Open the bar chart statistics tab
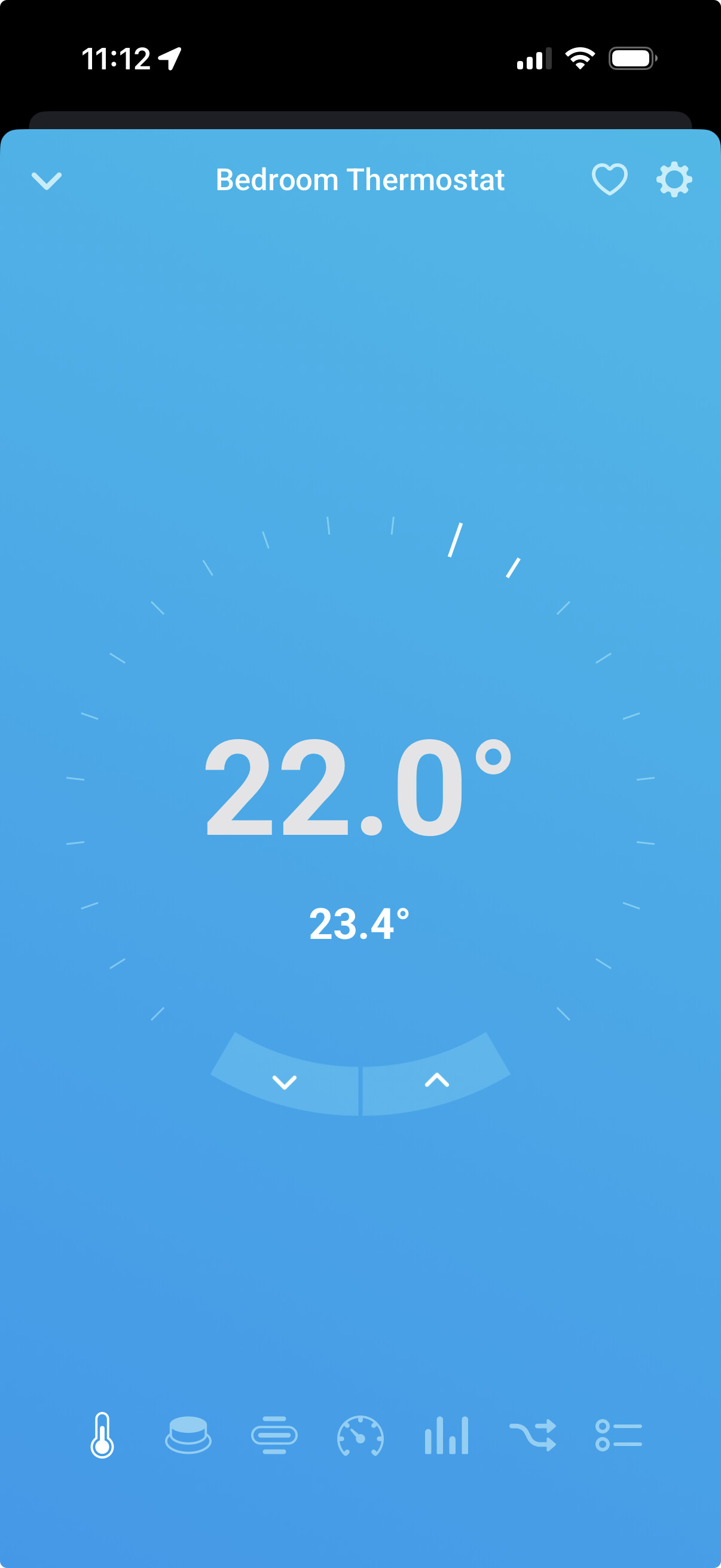The image size is (721, 1568). click(446, 1435)
